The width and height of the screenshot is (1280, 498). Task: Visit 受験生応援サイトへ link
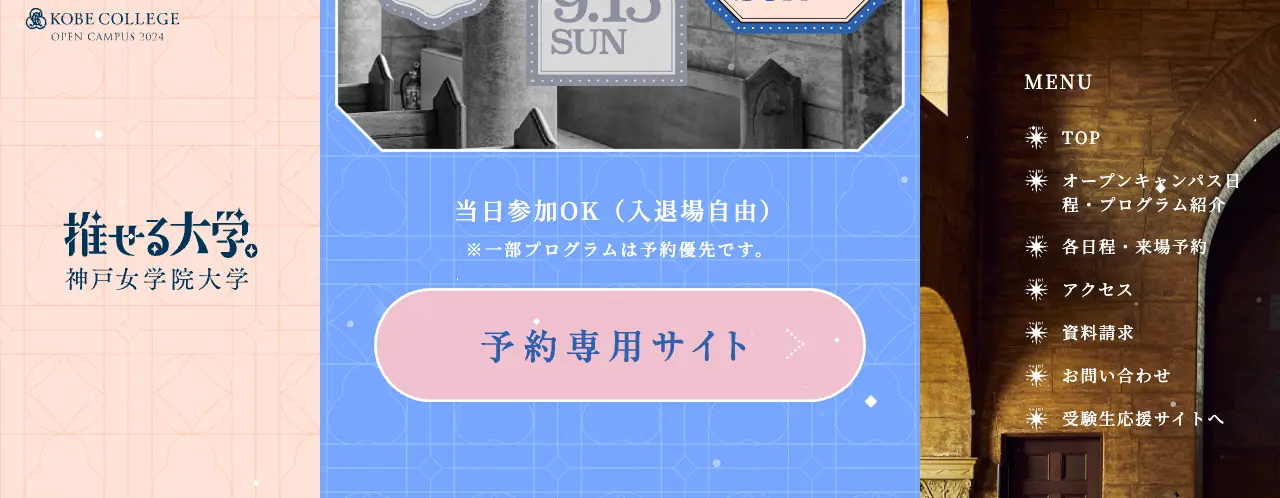[x=1142, y=419]
